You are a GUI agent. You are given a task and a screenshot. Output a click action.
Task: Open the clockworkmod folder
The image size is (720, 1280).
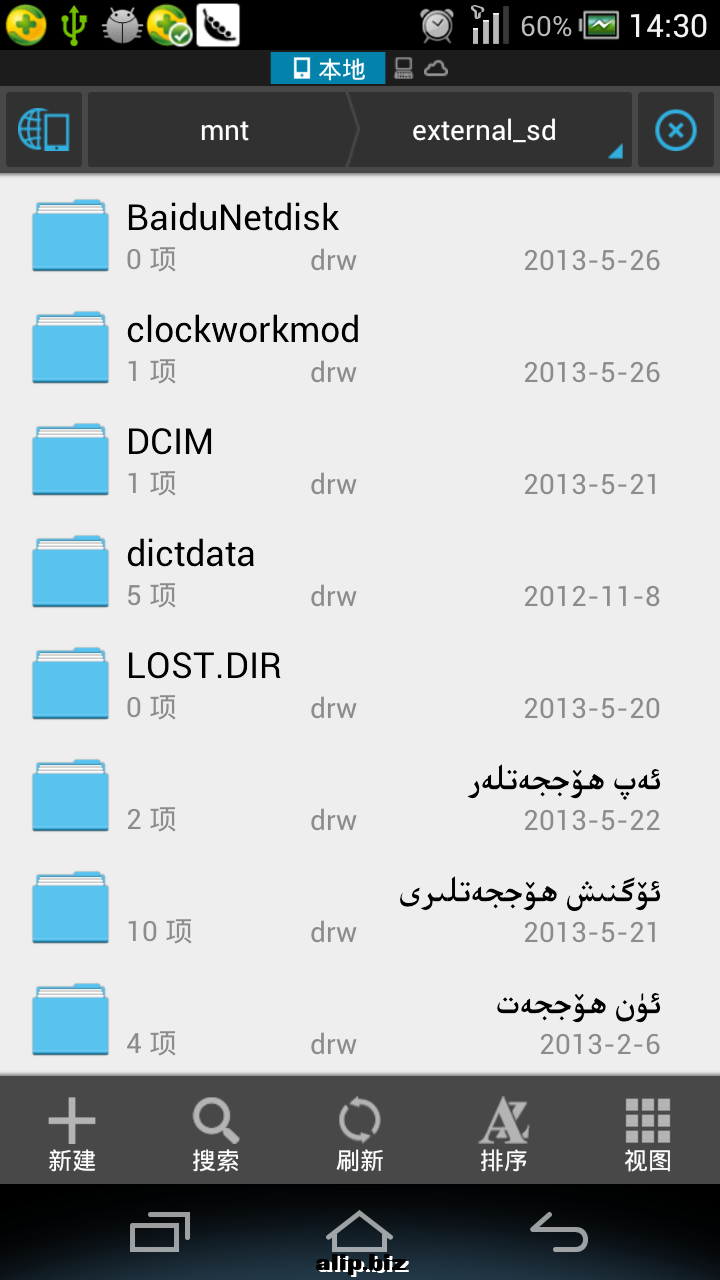click(x=360, y=348)
